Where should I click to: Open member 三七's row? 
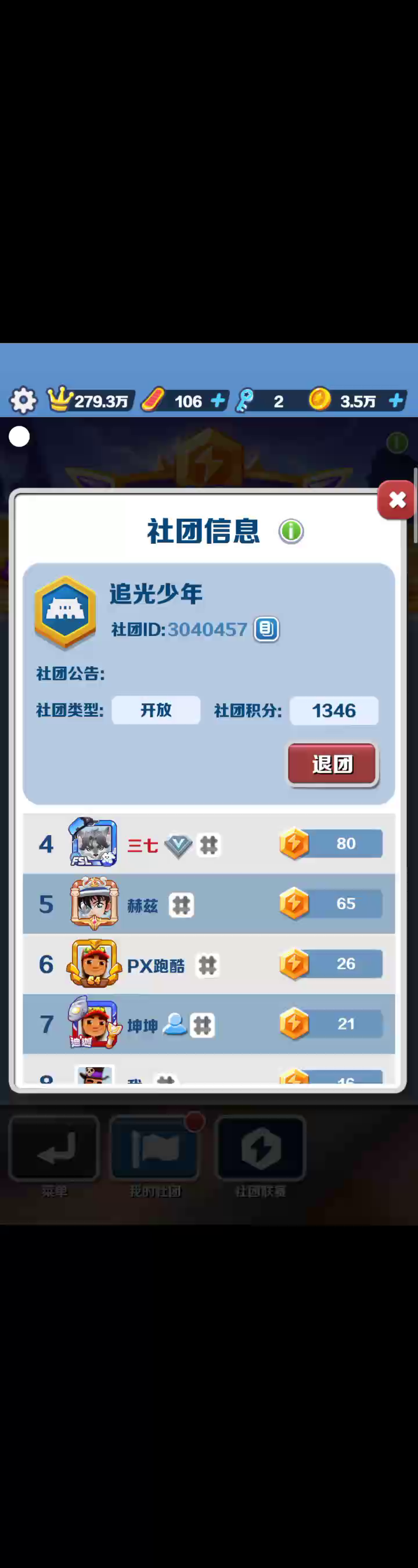point(208,844)
